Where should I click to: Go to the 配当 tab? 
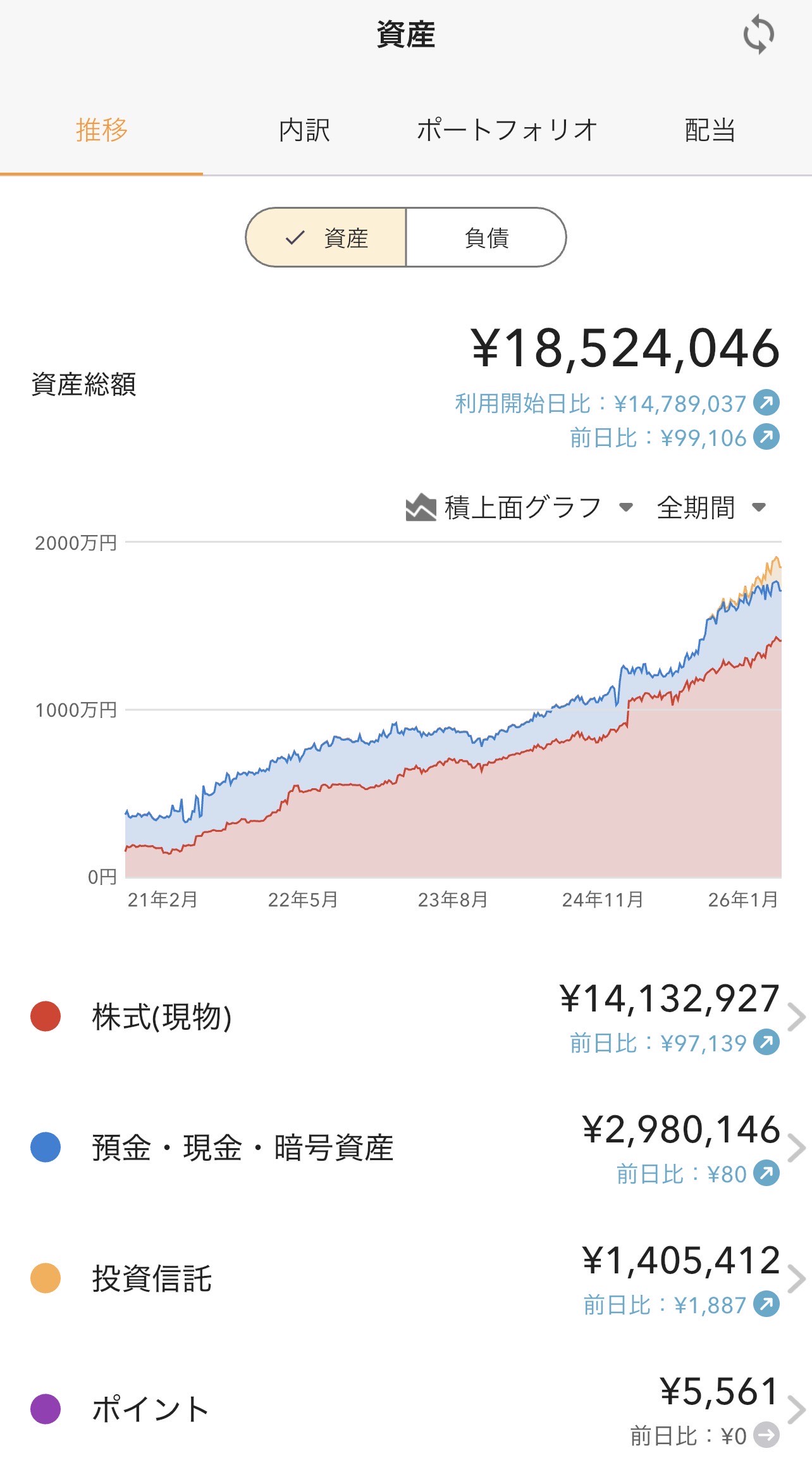pyautogui.click(x=710, y=130)
